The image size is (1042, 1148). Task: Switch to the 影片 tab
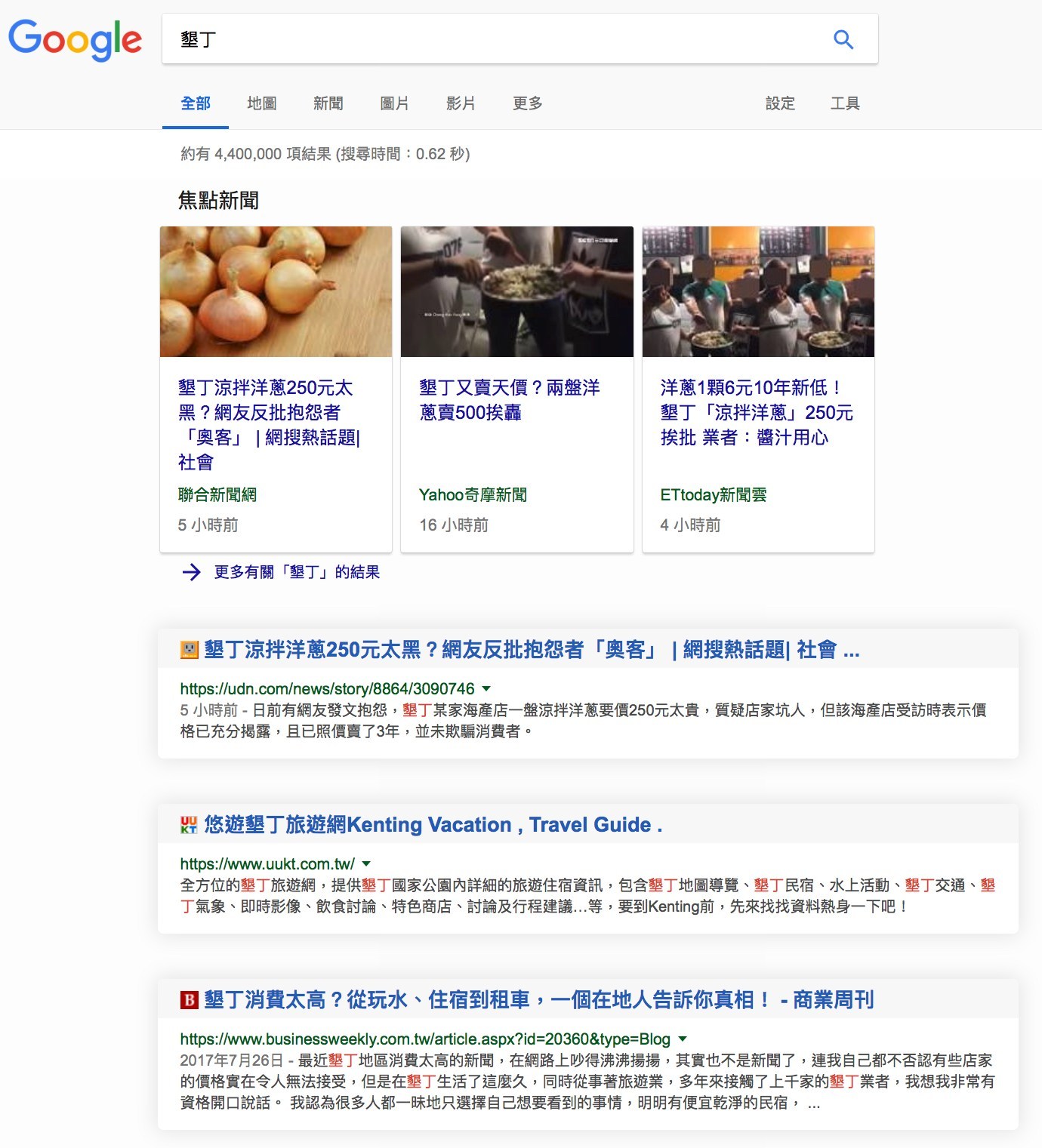pos(461,103)
